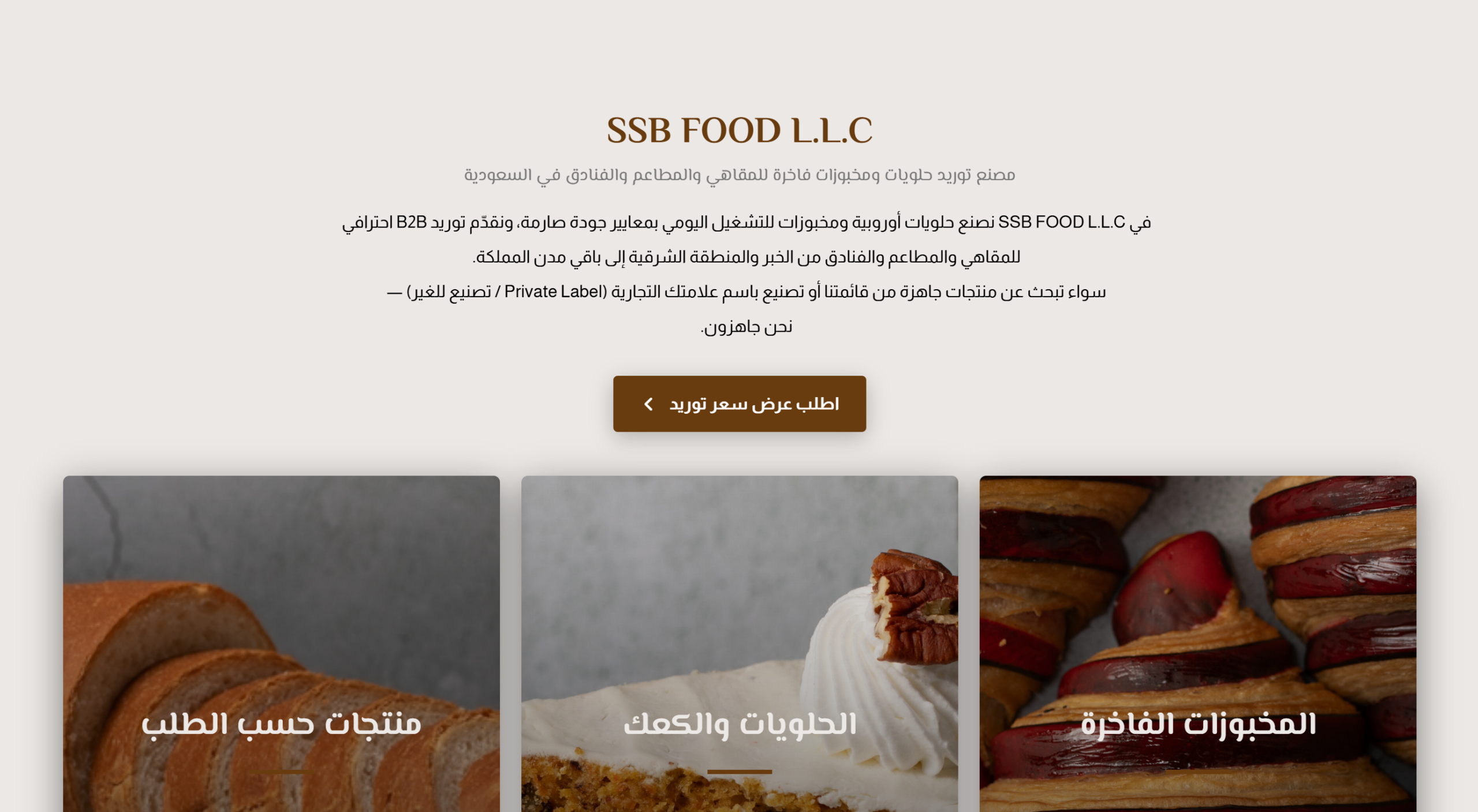Tap the اطلب عرض سعر توريد button
The image size is (1478, 812).
[739, 403]
